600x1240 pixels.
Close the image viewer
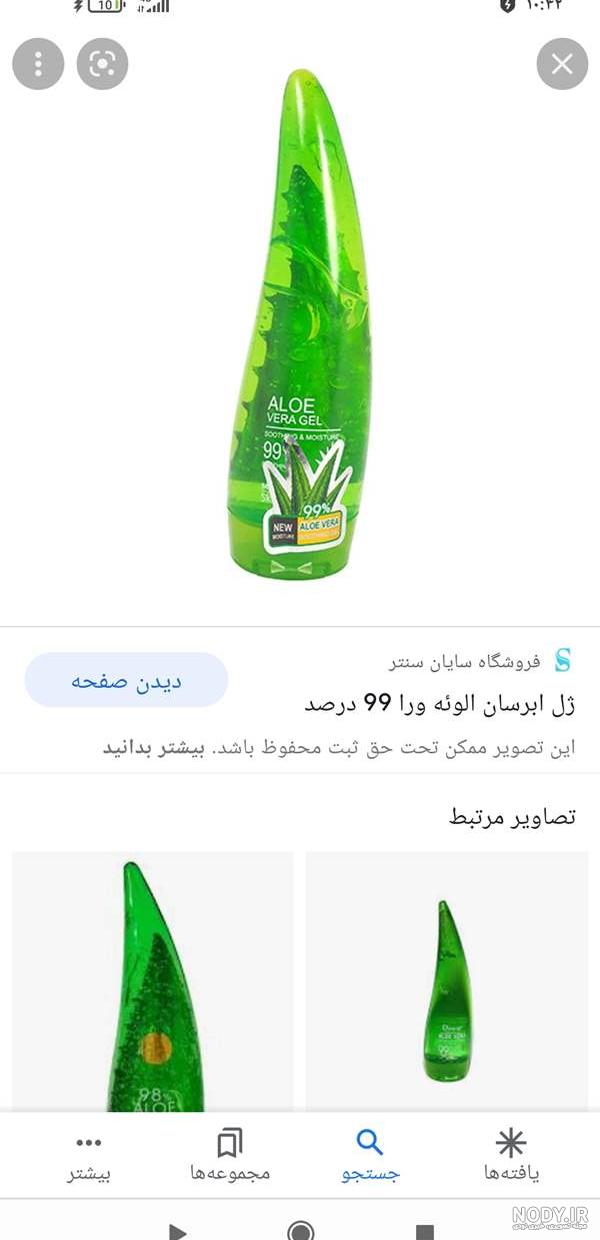coord(562,64)
